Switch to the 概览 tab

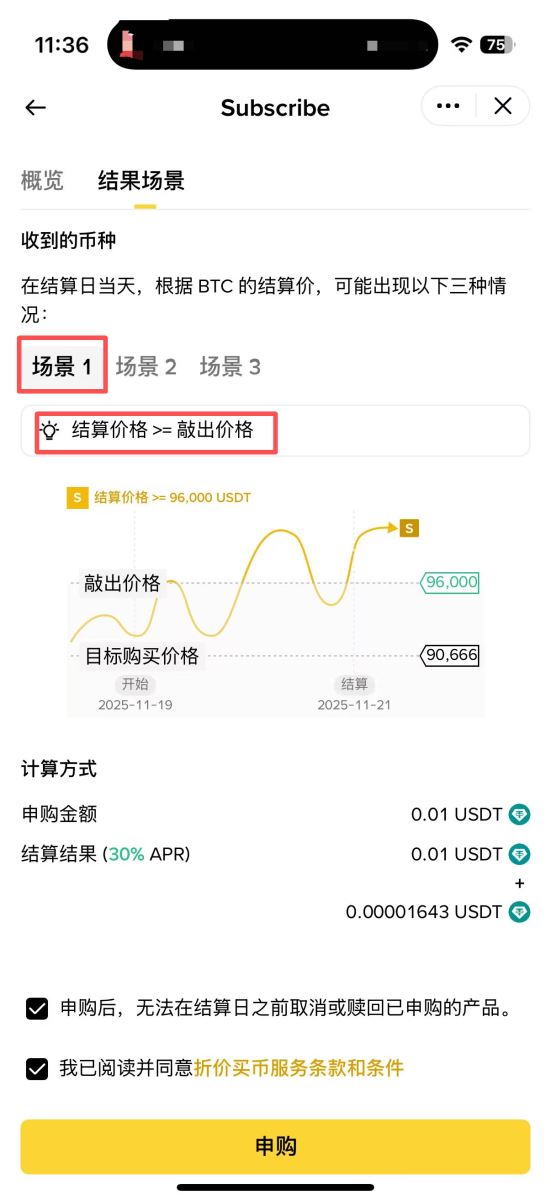click(x=42, y=181)
